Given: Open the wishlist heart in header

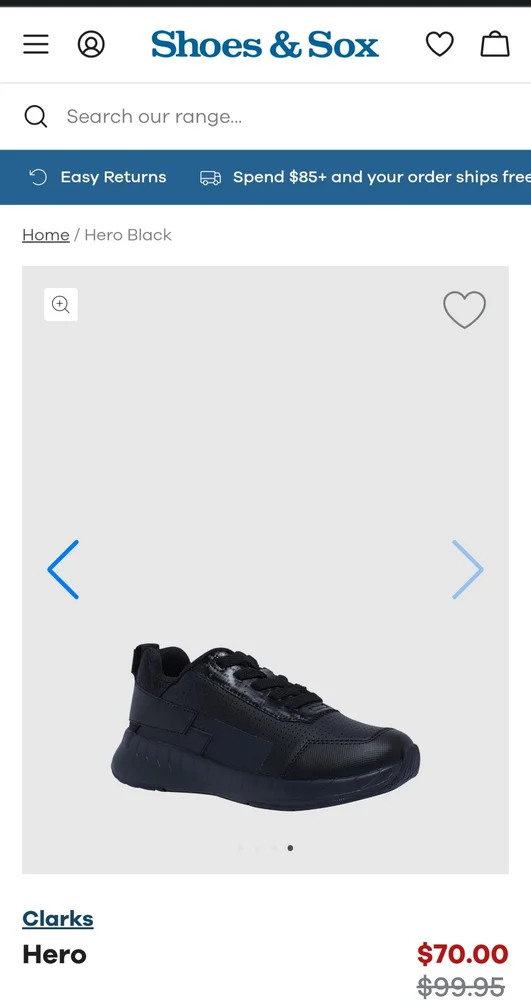Looking at the screenshot, I should pos(440,44).
